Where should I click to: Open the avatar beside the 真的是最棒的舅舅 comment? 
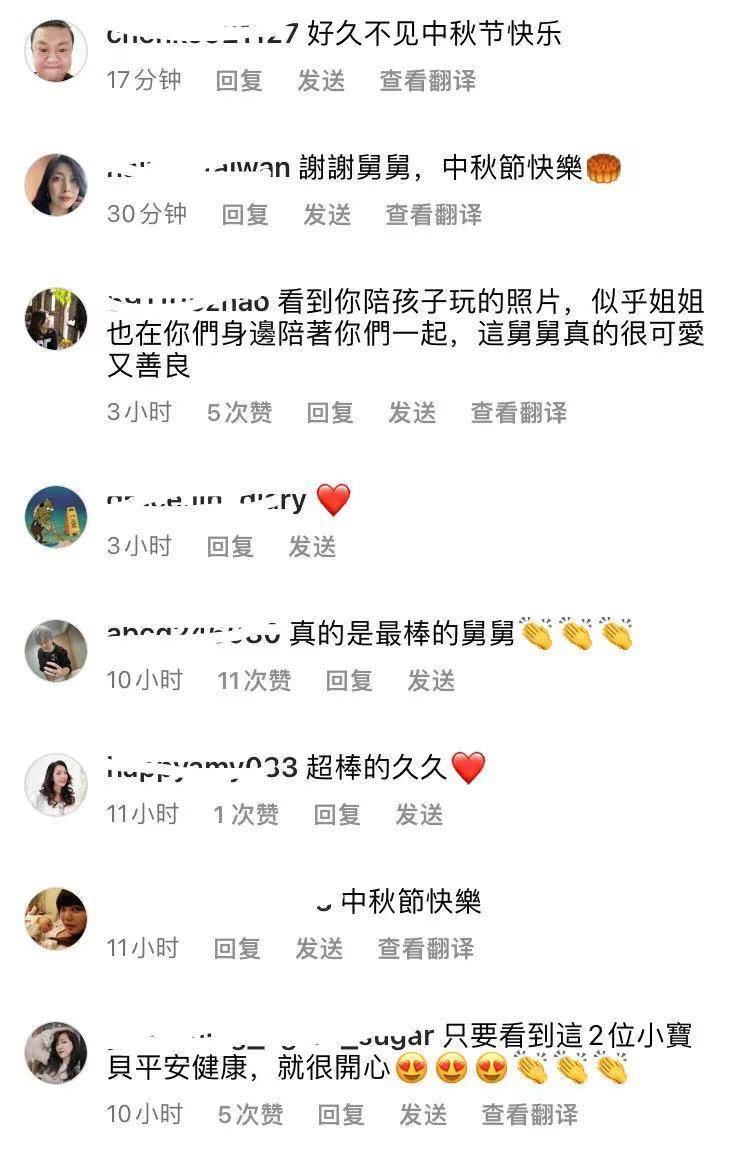(56, 650)
